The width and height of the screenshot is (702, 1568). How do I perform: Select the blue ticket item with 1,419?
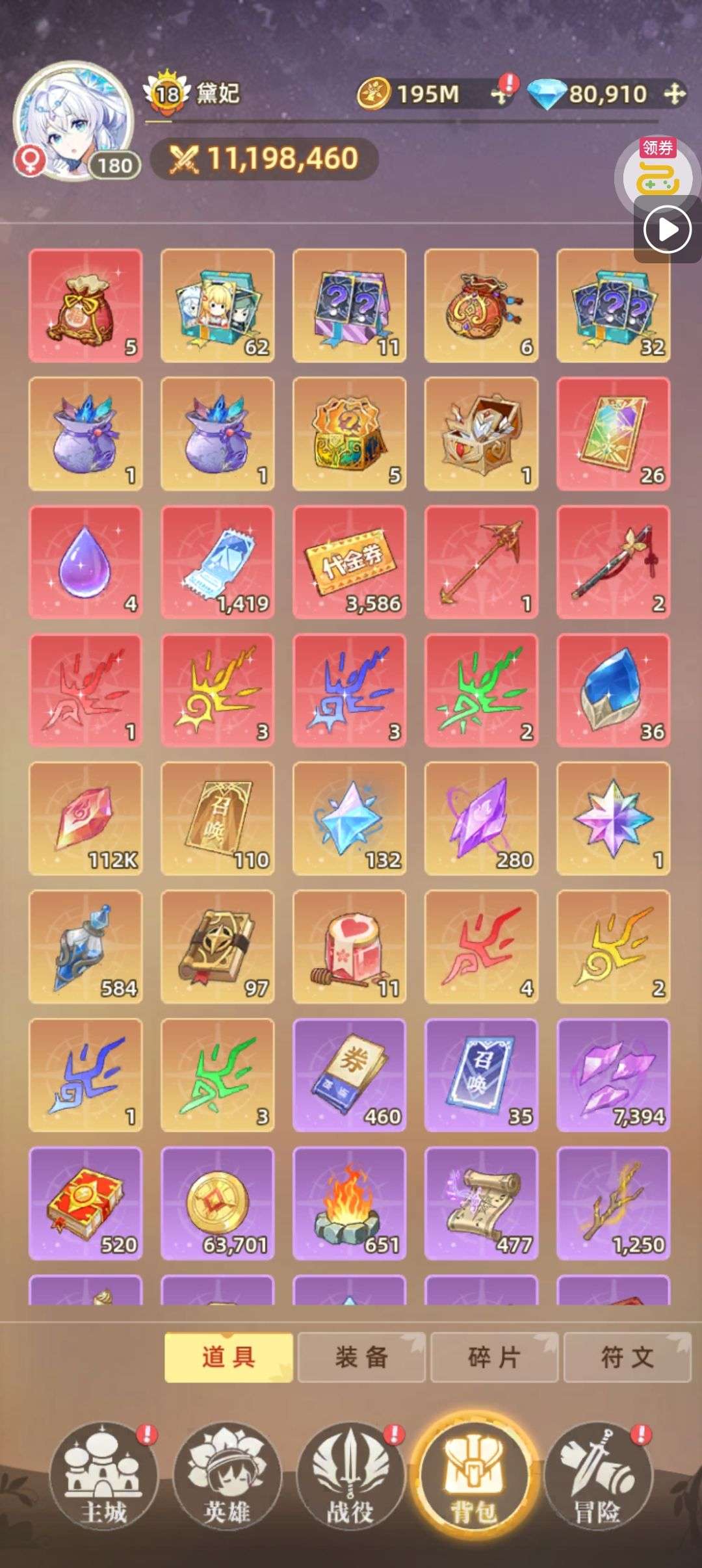[217, 562]
